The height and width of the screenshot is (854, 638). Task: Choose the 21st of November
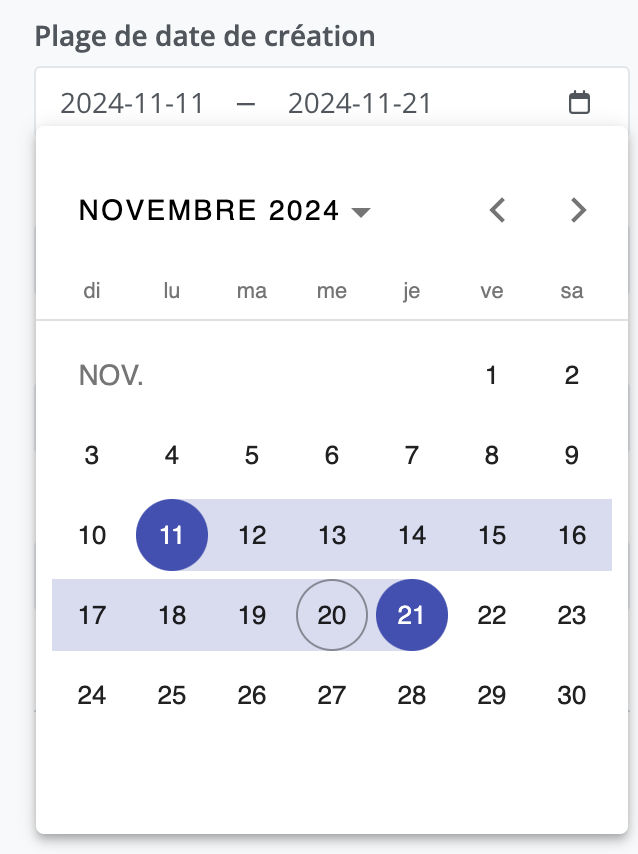click(x=411, y=615)
